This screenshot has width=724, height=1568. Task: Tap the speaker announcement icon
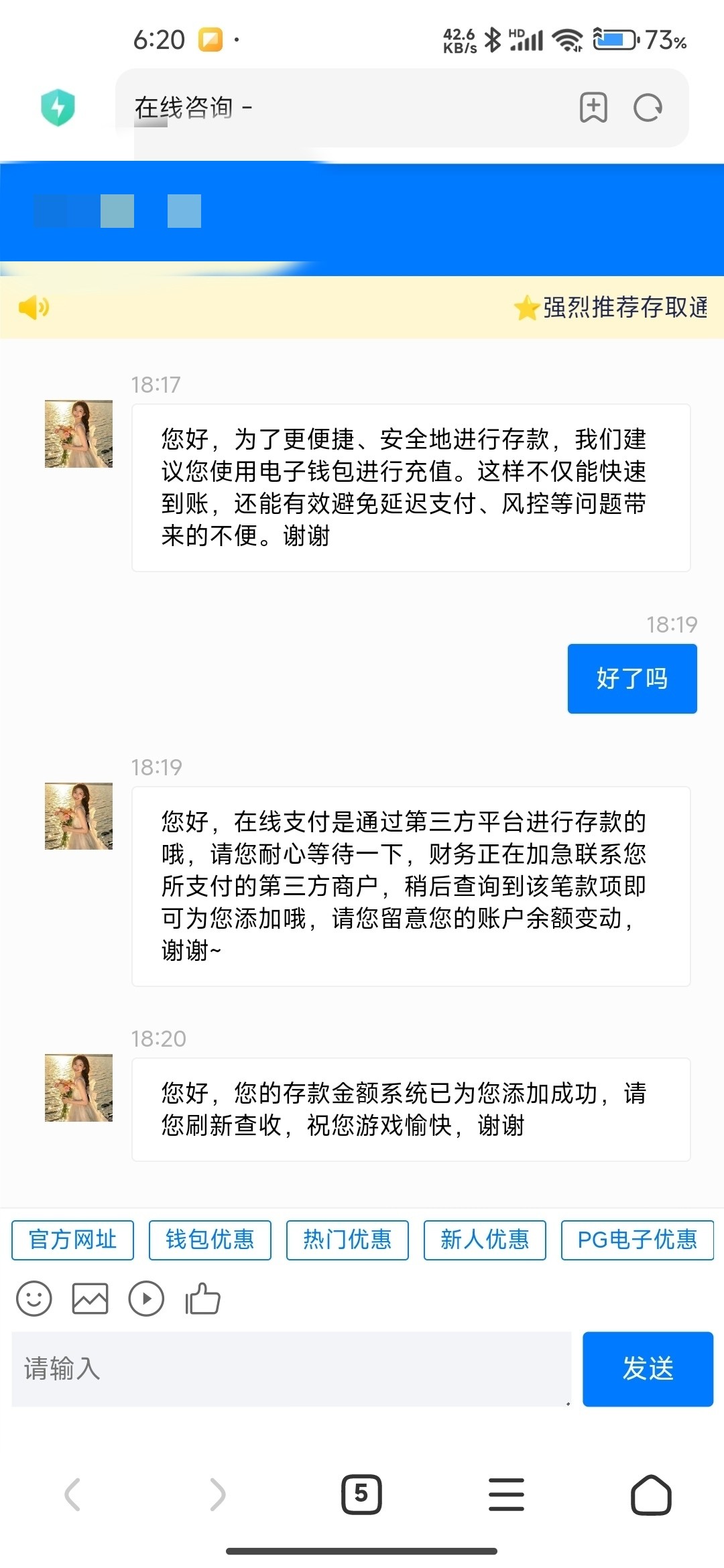coord(34,308)
